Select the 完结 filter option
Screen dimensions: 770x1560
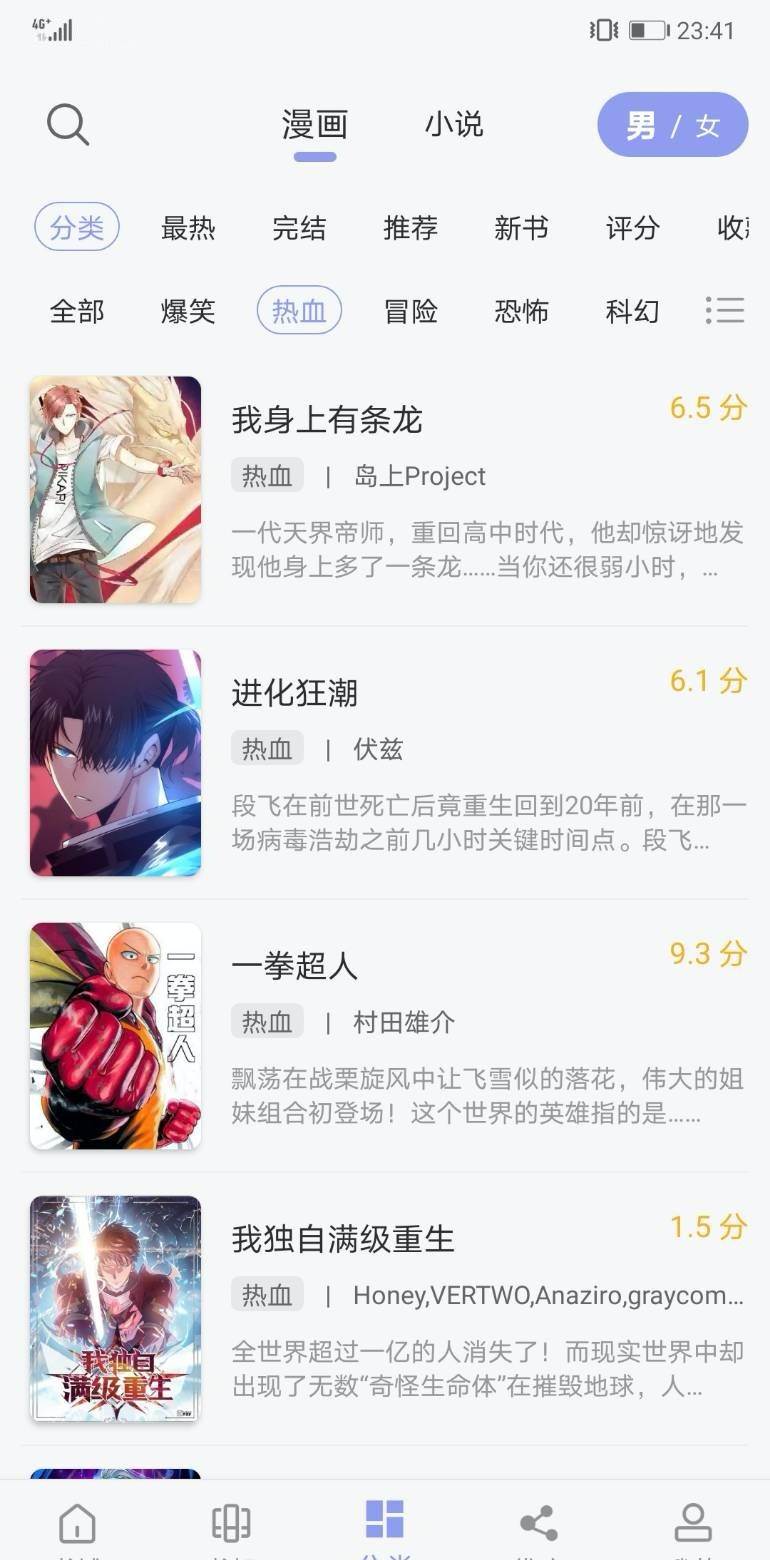(x=300, y=229)
